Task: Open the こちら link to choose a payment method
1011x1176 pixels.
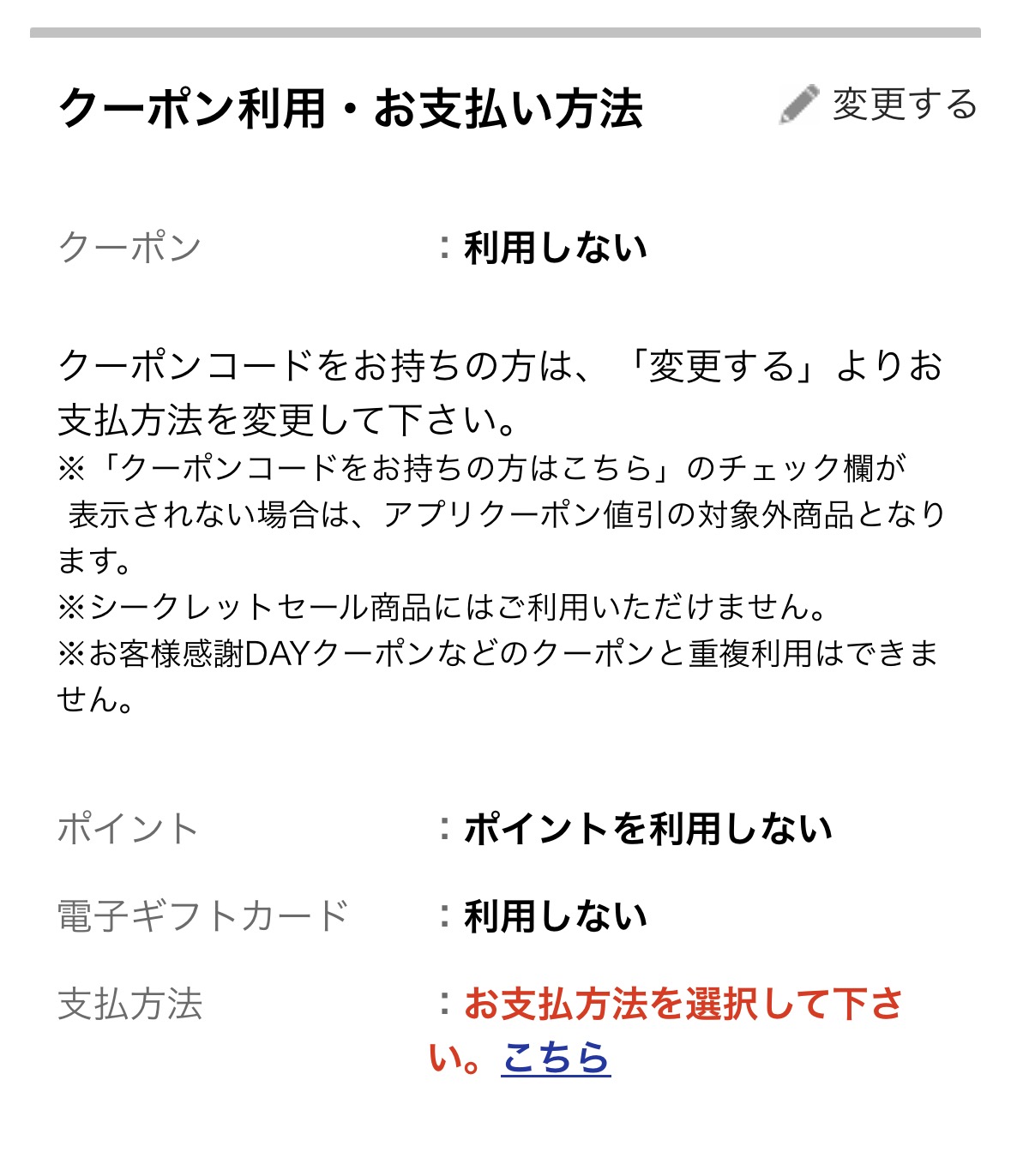Action: click(x=556, y=1058)
